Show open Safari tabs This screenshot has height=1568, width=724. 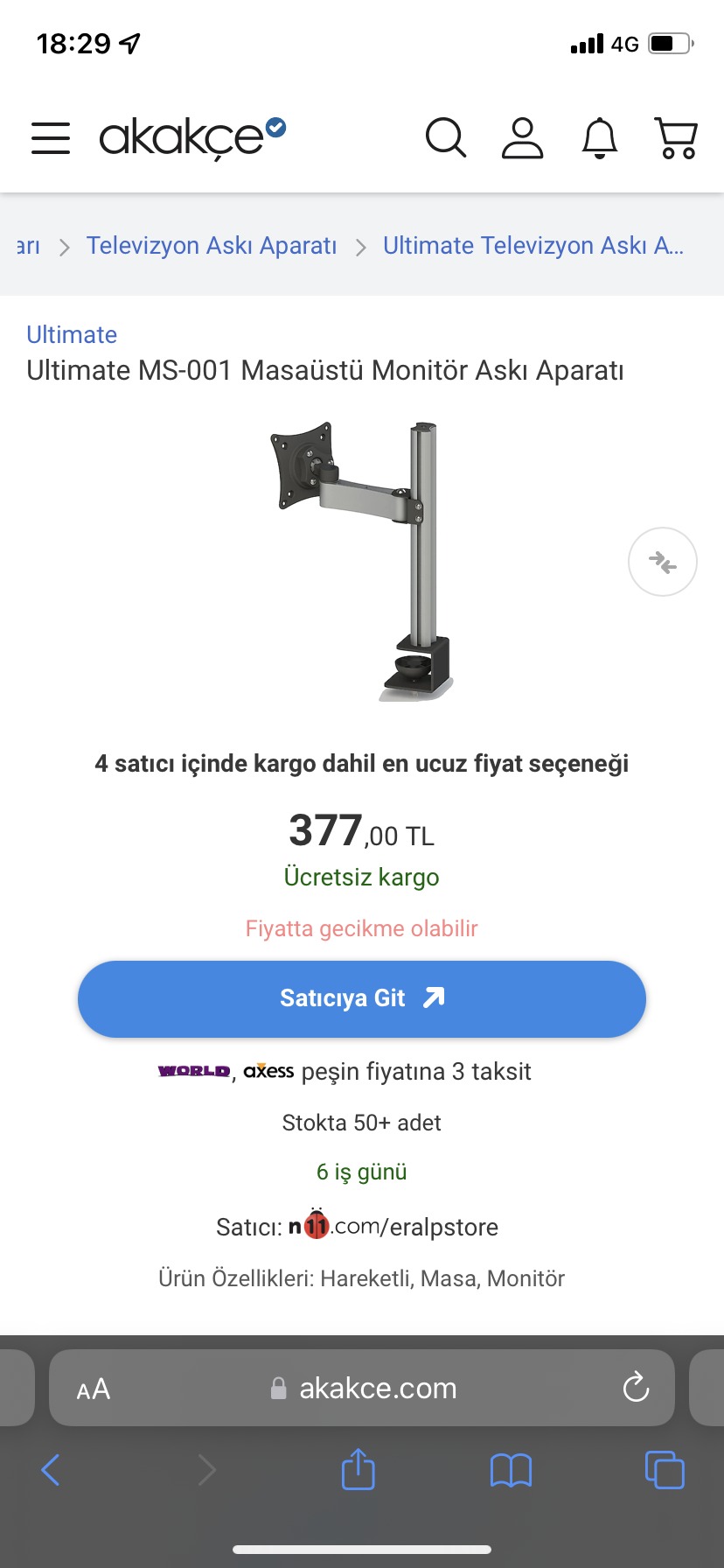pyautogui.click(x=665, y=1470)
